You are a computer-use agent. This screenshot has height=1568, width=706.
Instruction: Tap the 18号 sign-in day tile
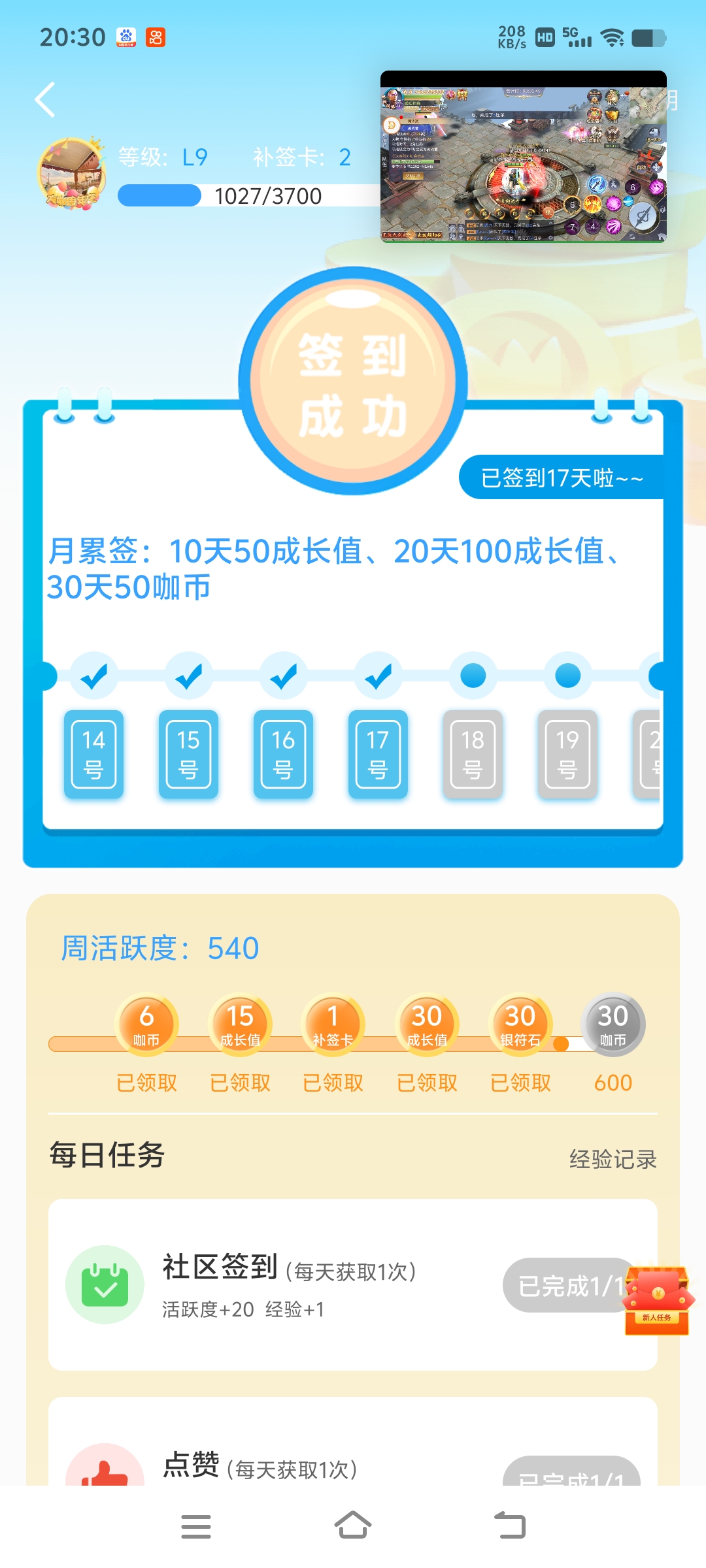(x=473, y=755)
